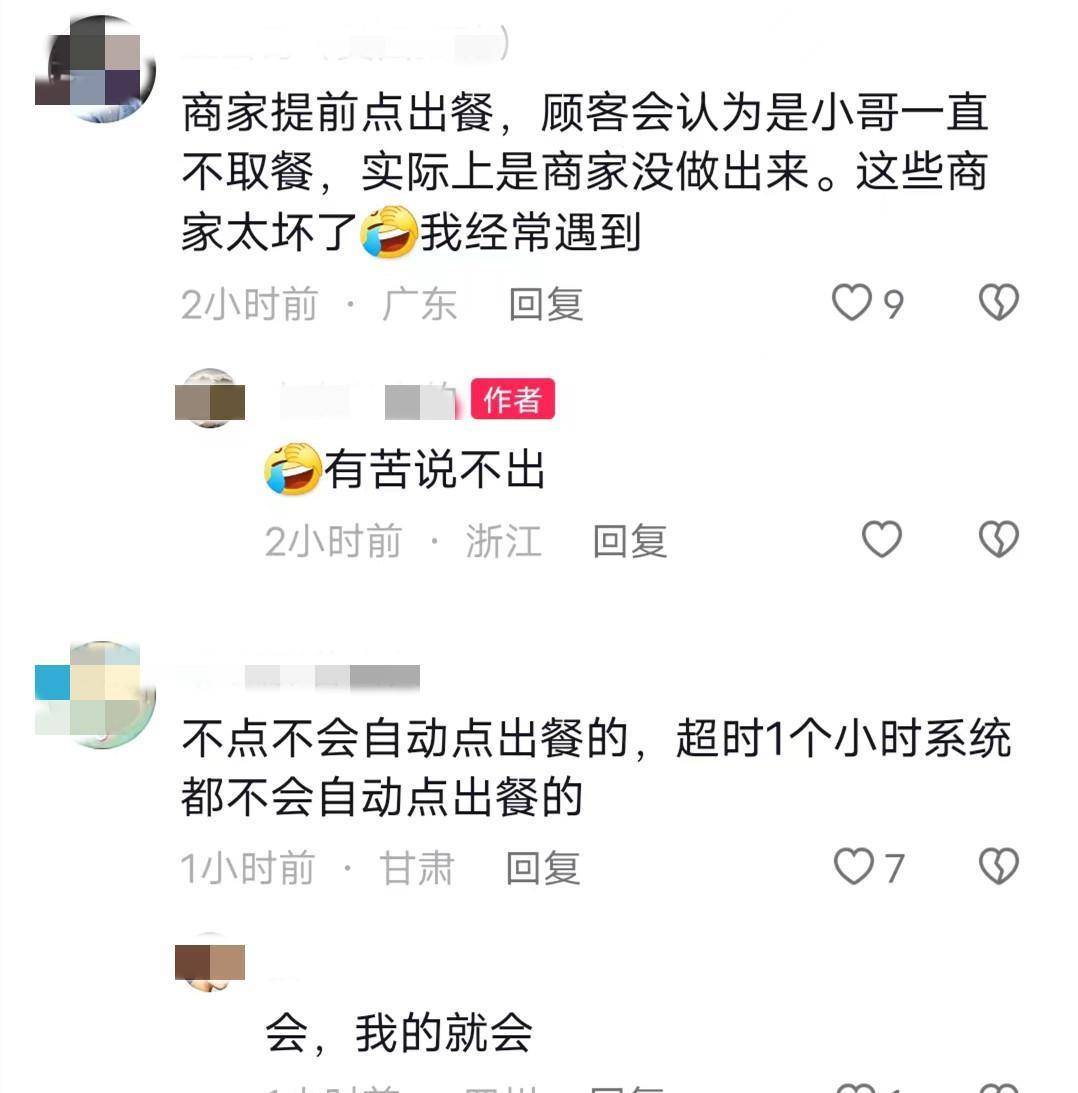This screenshot has width=1078, height=1093.
Task: Reply to the comment from 广东
Action: [x=545, y=303]
